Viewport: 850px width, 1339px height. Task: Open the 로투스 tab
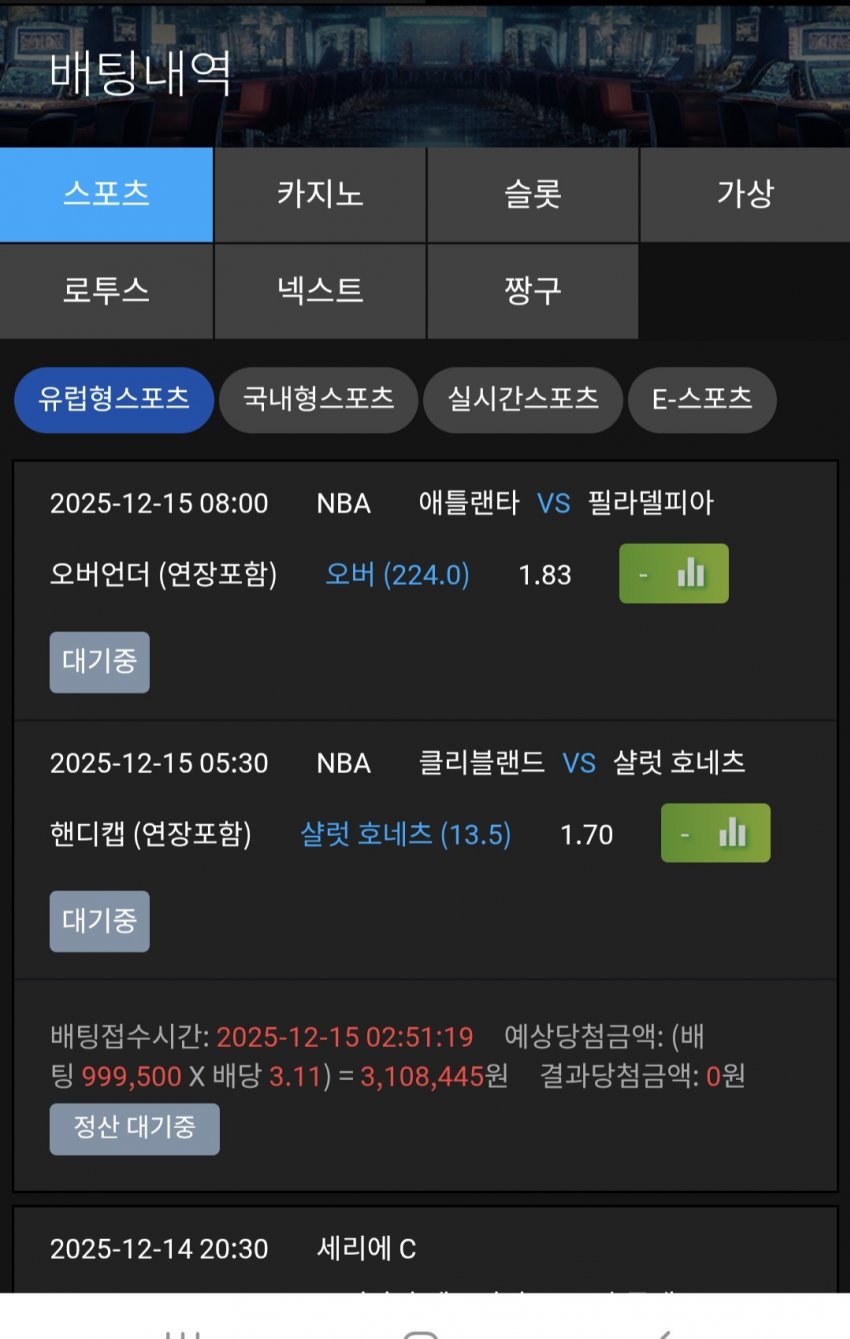tap(106, 291)
